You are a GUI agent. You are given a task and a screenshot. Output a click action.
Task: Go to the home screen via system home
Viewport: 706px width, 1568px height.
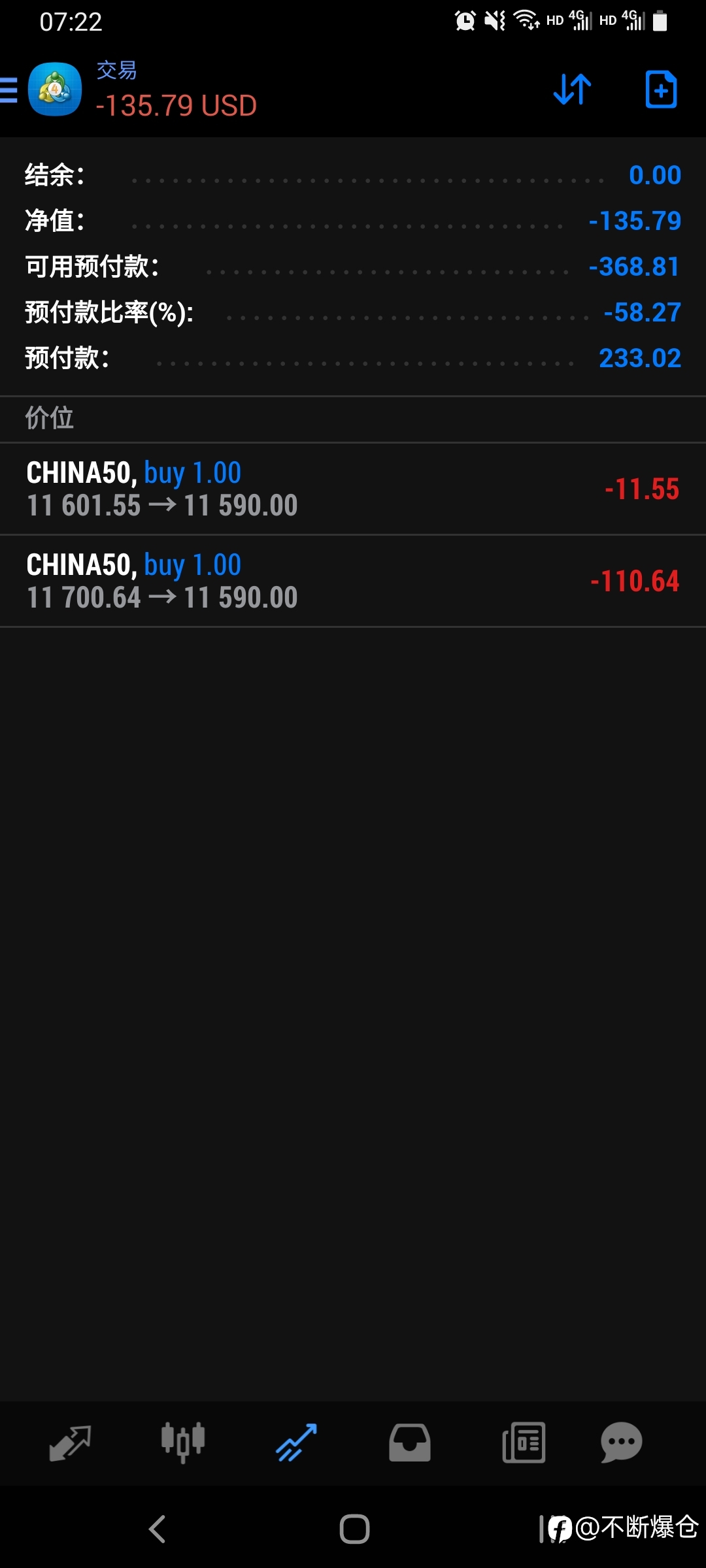coord(354,1529)
